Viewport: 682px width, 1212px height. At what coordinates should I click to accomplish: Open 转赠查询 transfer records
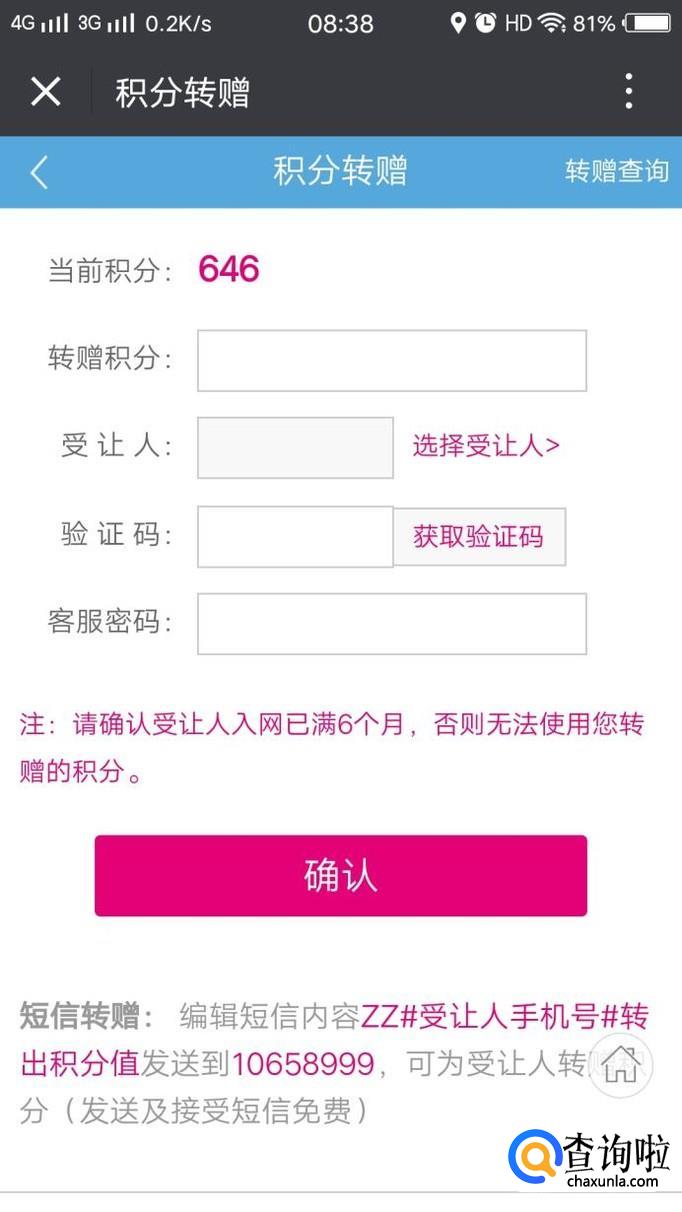click(616, 171)
